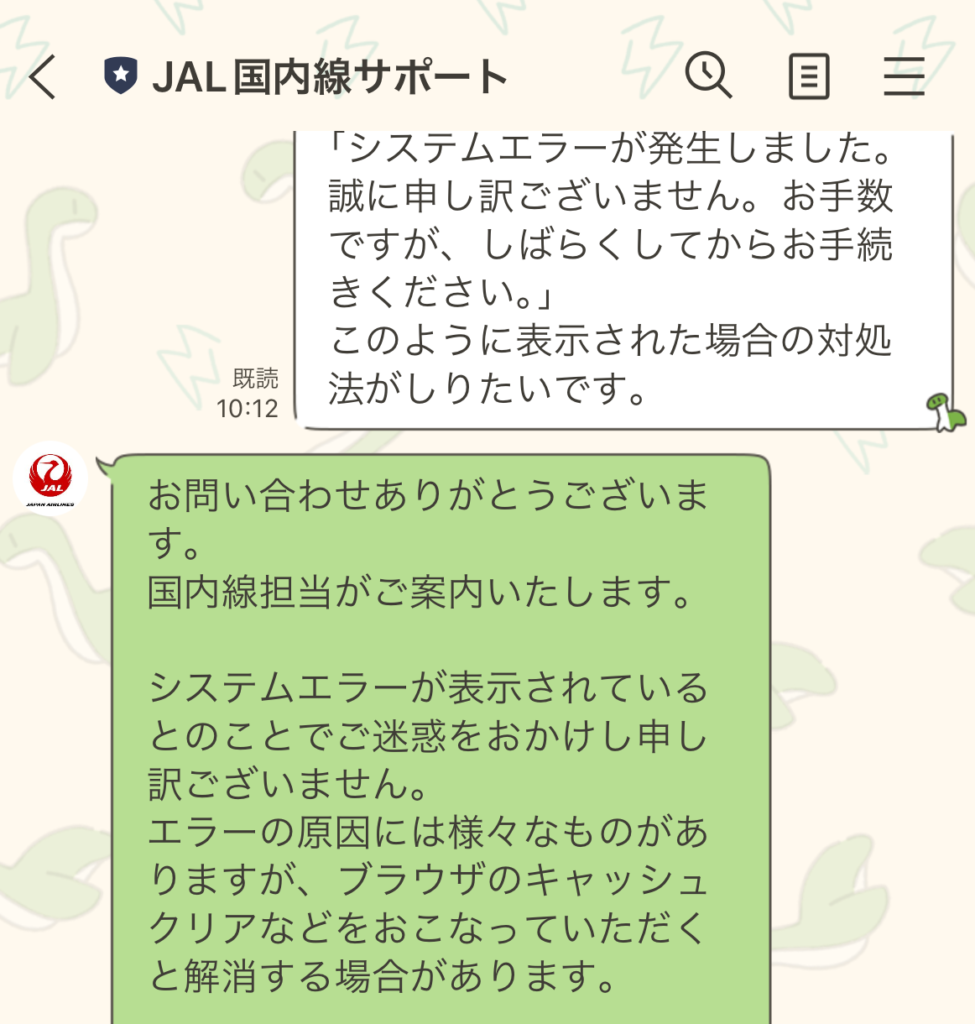Open the JAL profile picture
Screen dimensions: 975x1024
50,479
